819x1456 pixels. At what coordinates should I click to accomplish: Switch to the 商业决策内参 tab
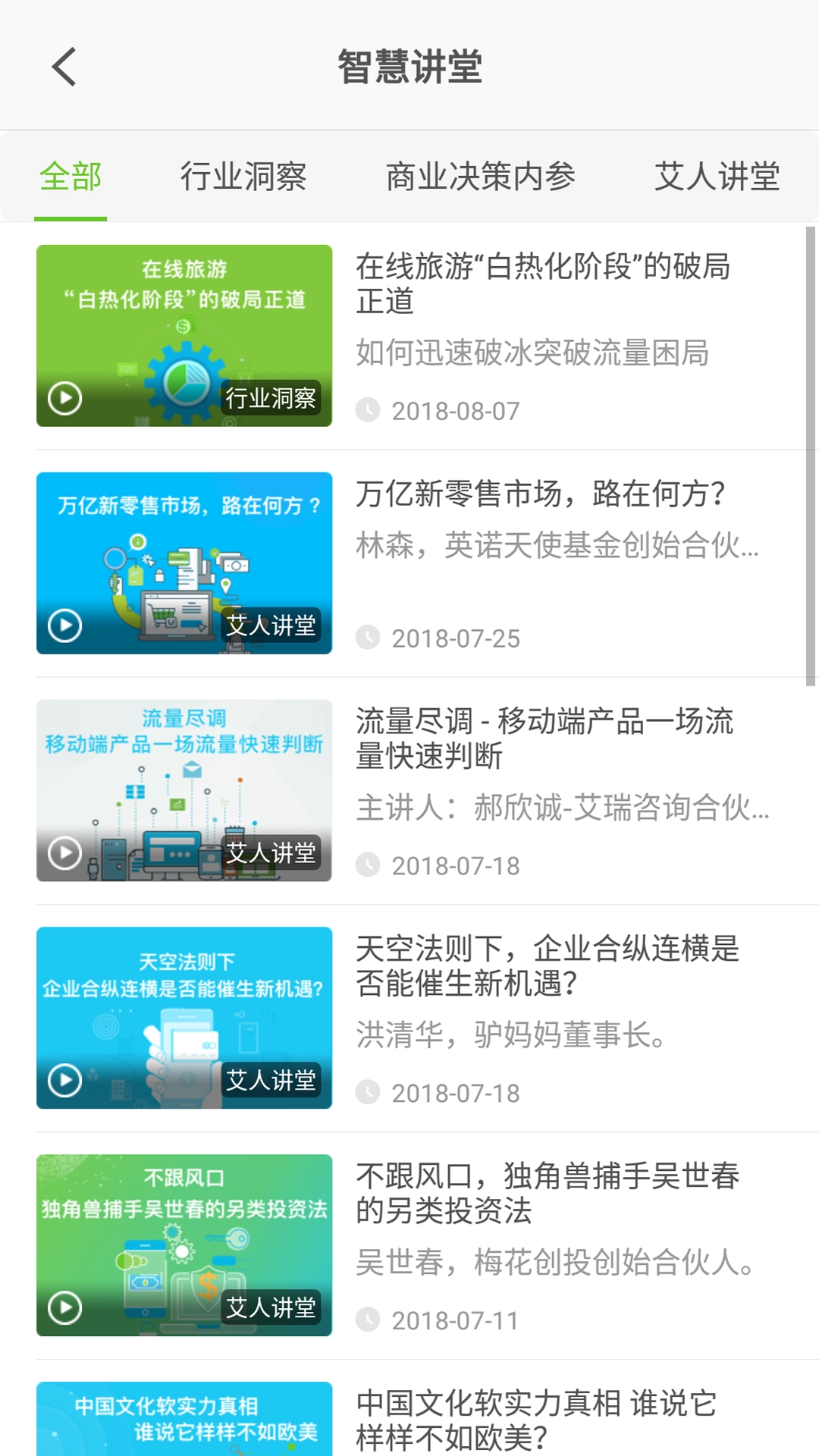(x=482, y=176)
